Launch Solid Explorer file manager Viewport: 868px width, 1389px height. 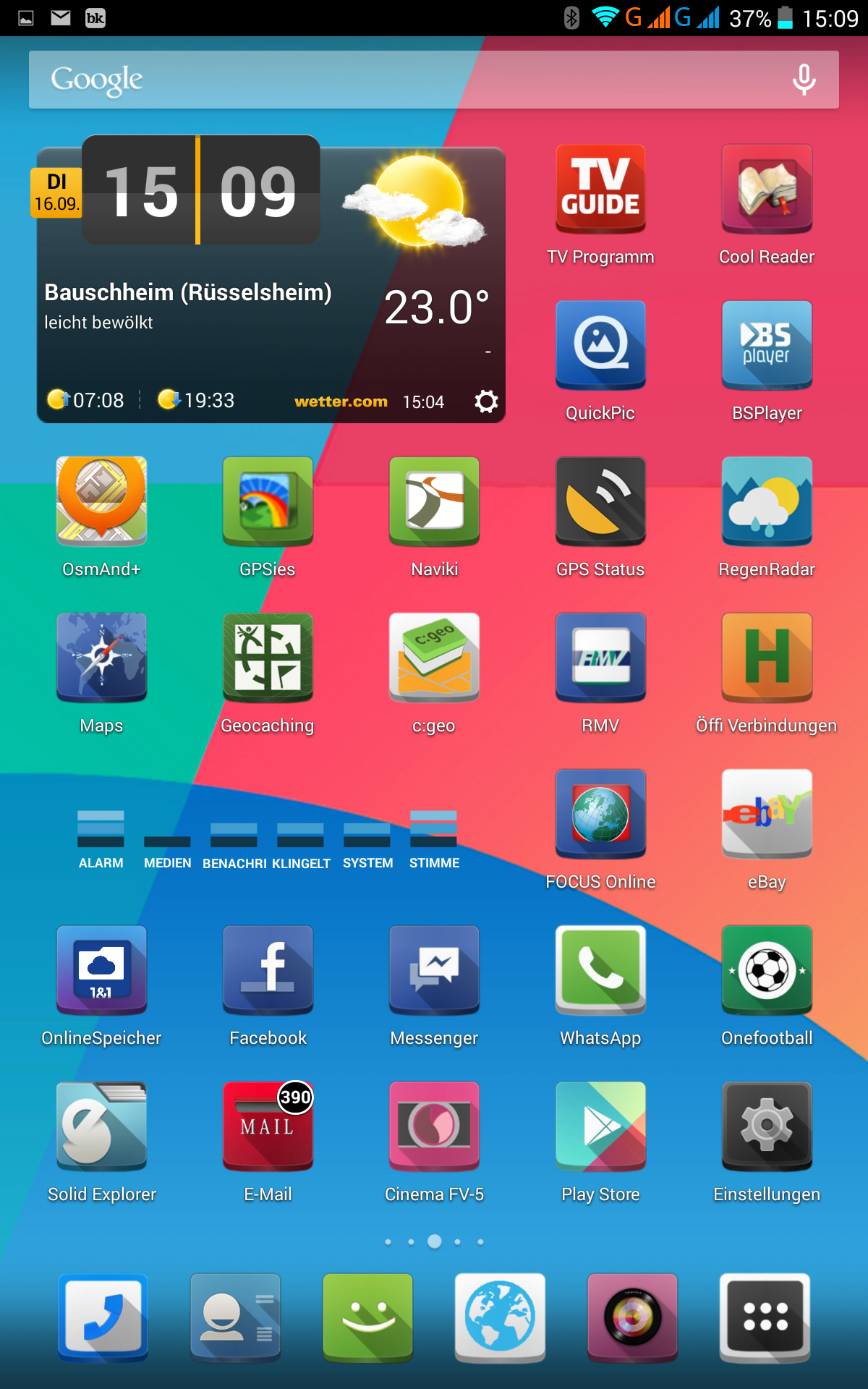(101, 1127)
